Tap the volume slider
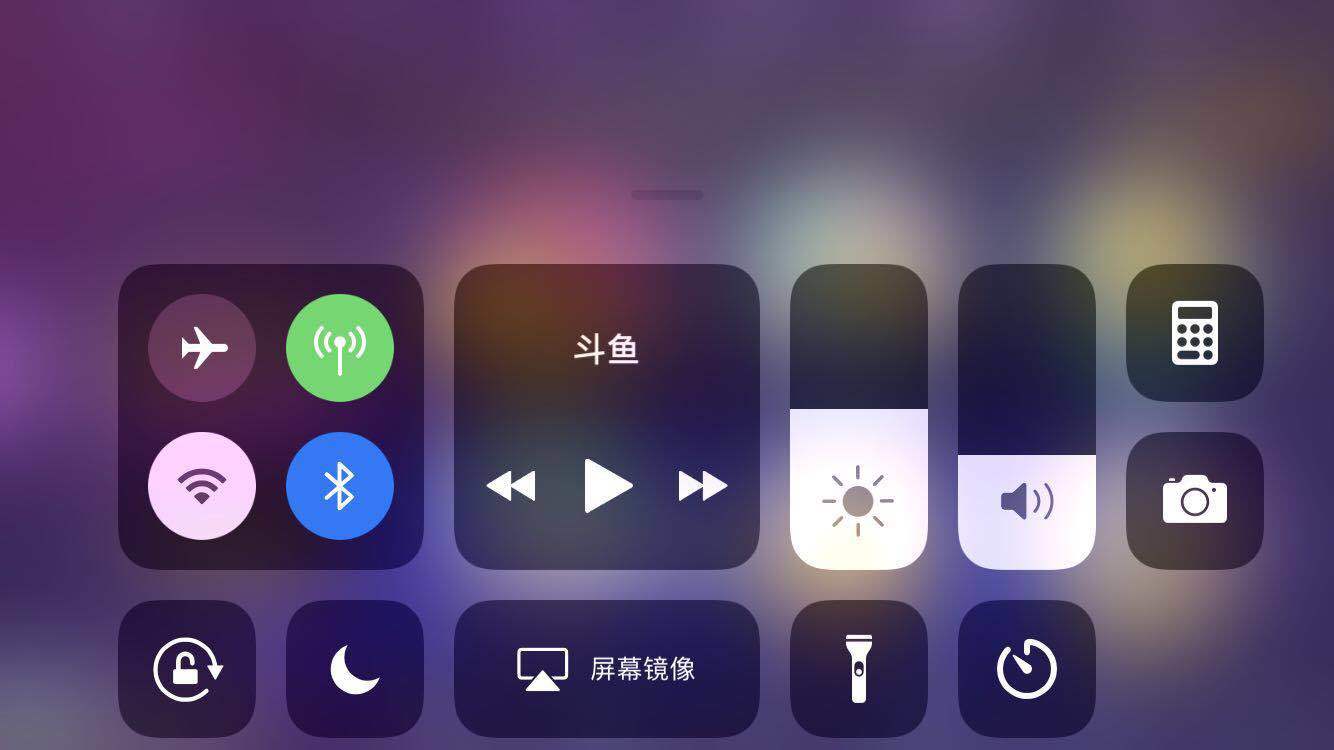This screenshot has height=750, width=1334. tap(1026, 418)
